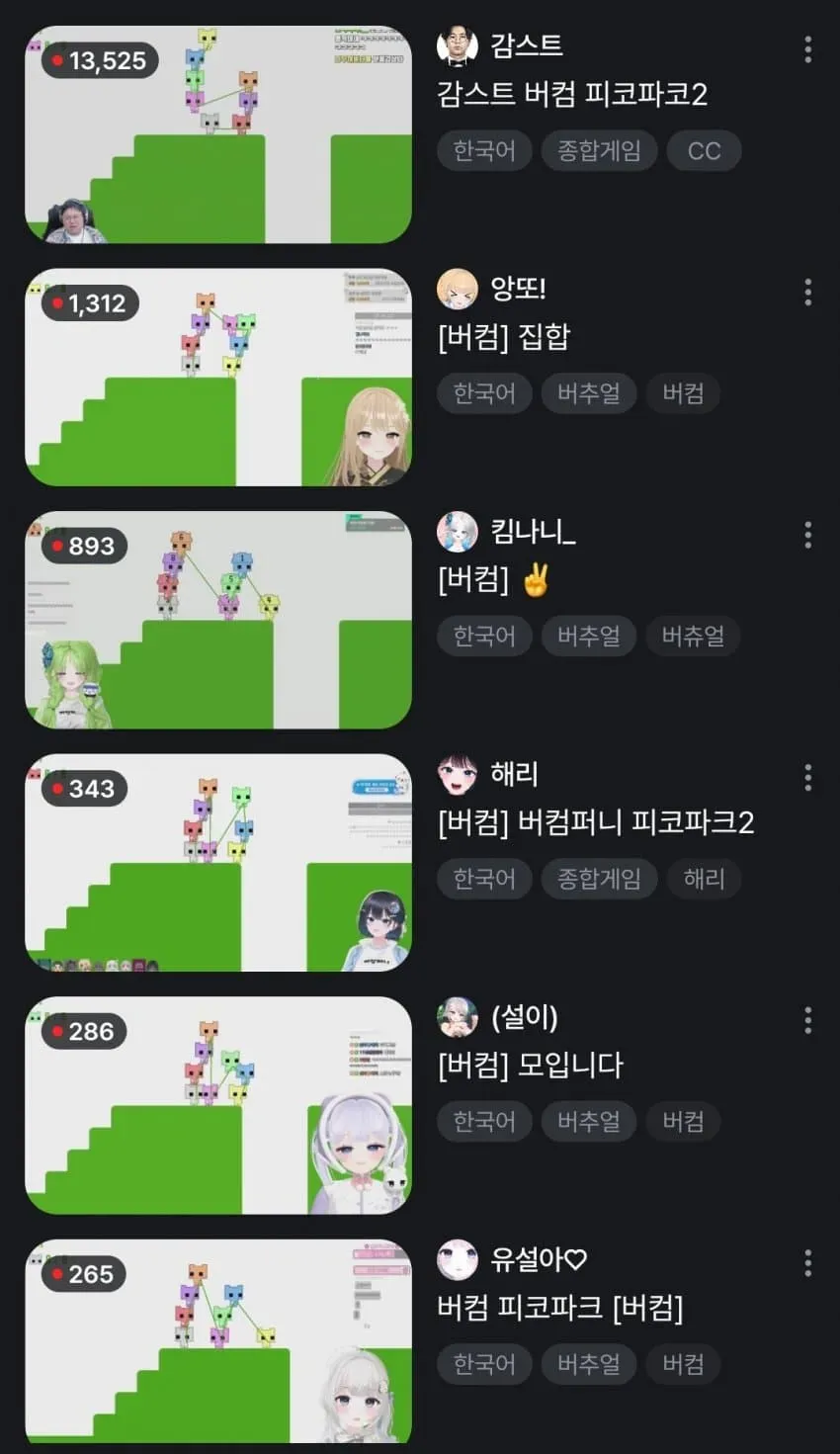Open 해리's 버컴퍼니 피코파크2 stream

click(x=218, y=863)
